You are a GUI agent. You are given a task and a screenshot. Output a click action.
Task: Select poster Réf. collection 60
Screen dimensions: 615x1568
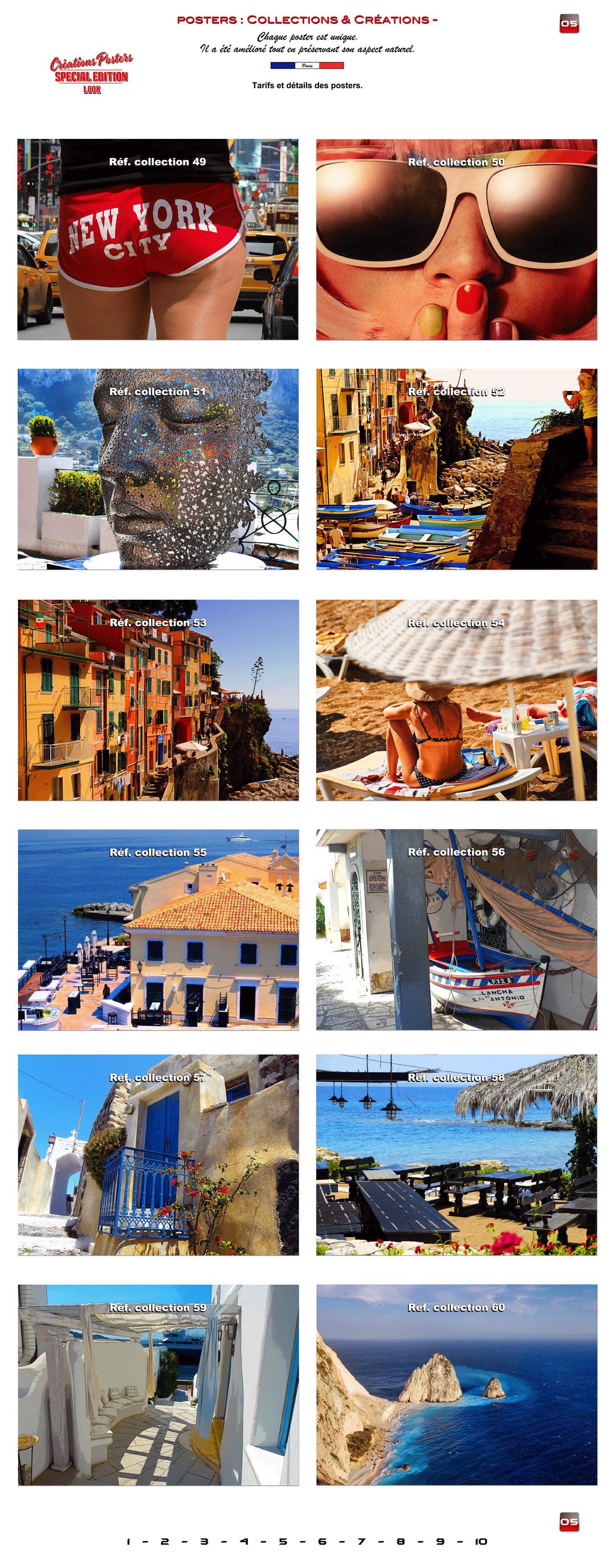pyautogui.click(x=456, y=1385)
